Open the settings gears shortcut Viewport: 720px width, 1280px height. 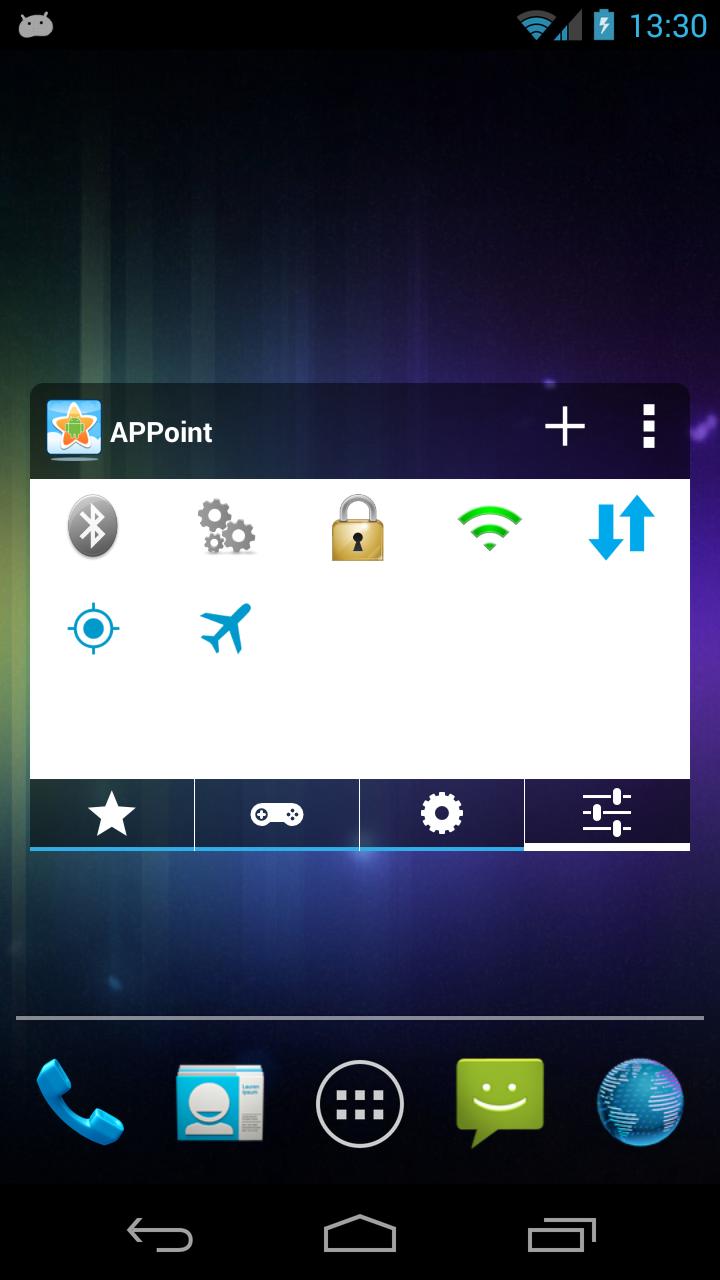tap(226, 526)
